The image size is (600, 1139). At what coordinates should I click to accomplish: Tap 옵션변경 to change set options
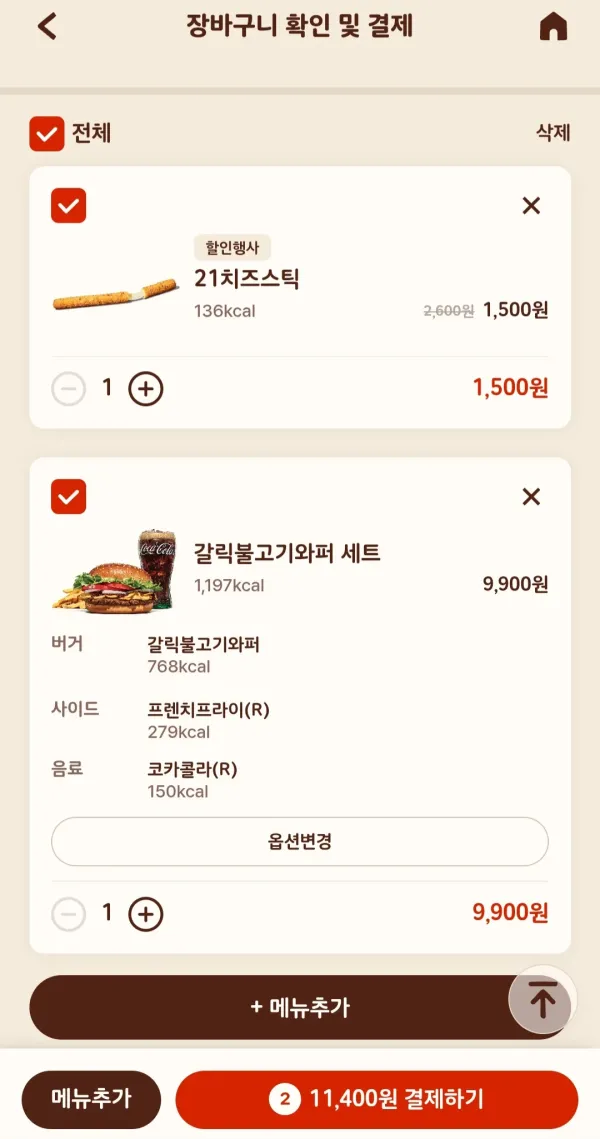click(x=300, y=841)
